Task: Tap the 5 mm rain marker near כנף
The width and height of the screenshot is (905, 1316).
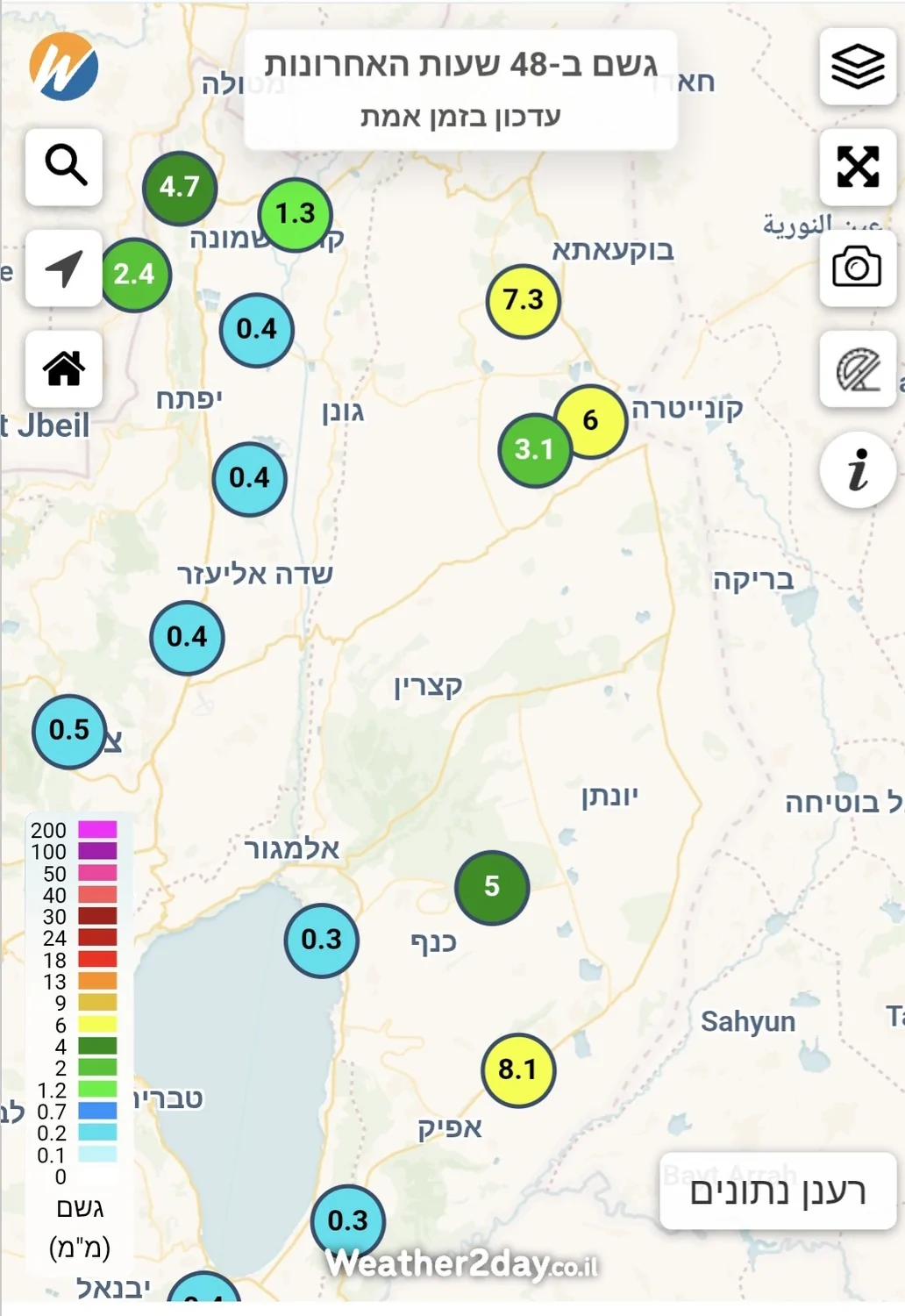Action: coord(492,887)
